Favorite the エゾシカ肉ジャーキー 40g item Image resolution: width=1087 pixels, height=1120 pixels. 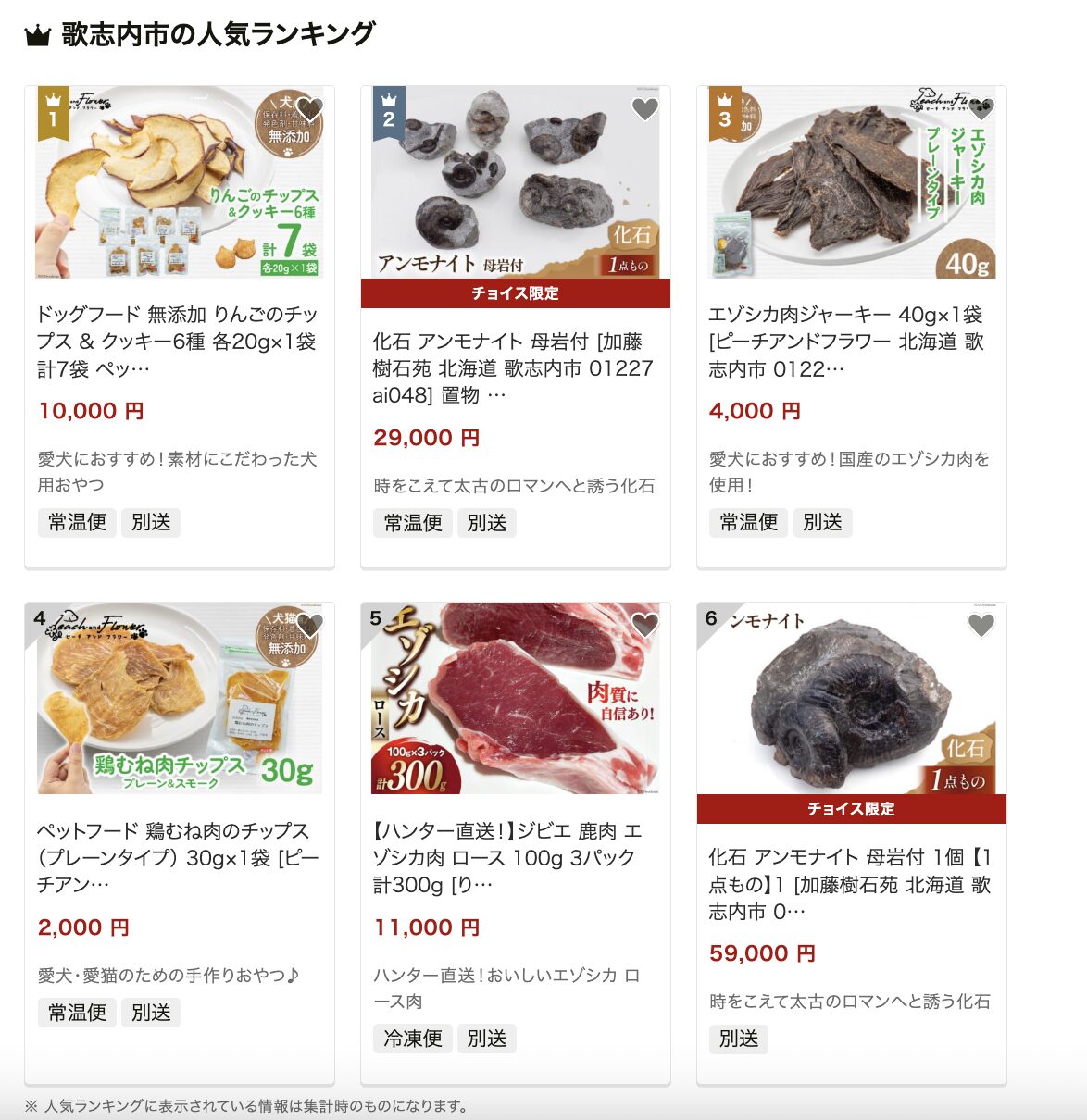point(981,109)
